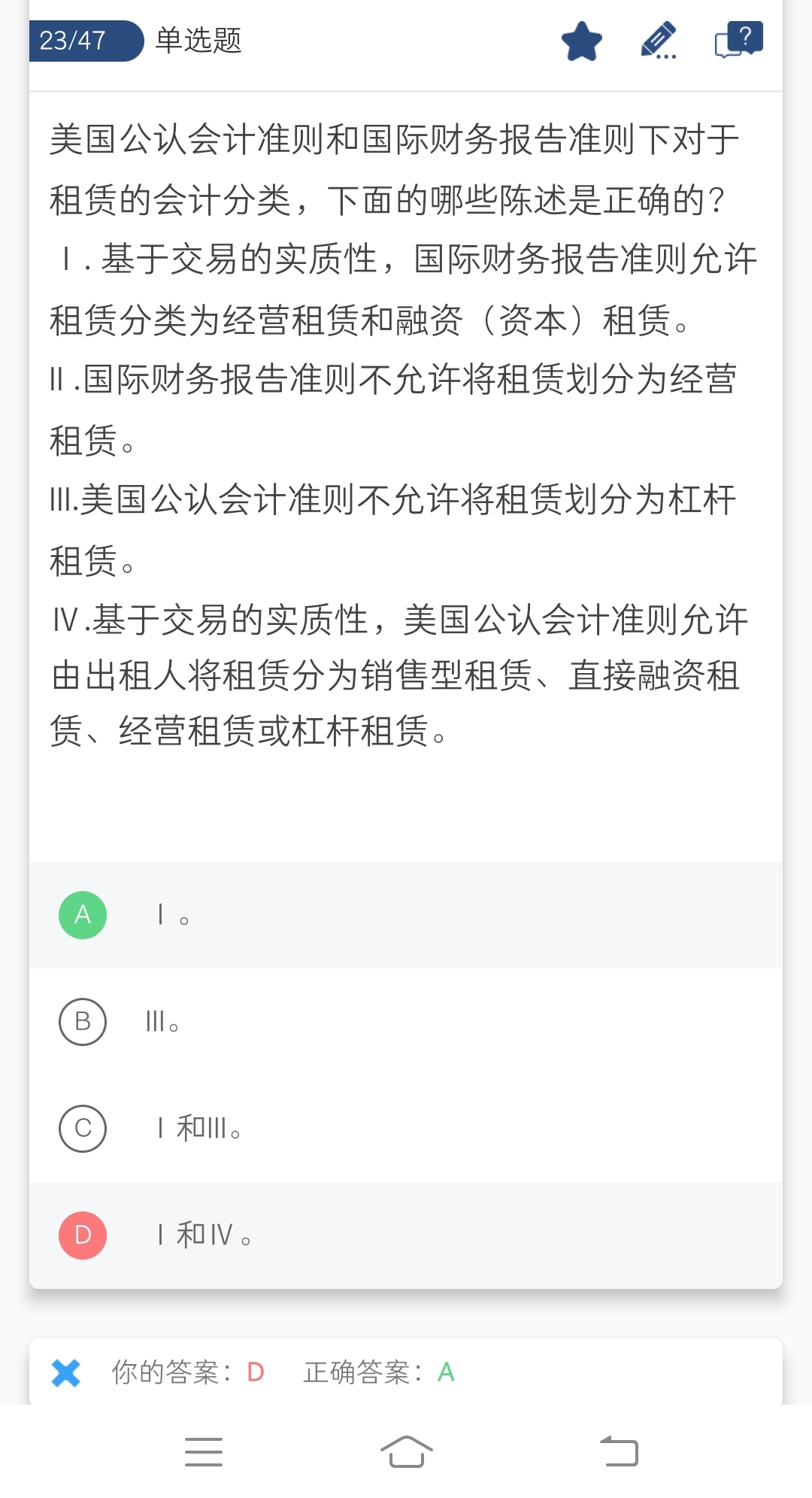Open the question mark feedback icon
This screenshot has height=1498, width=812.
pyautogui.click(x=738, y=39)
